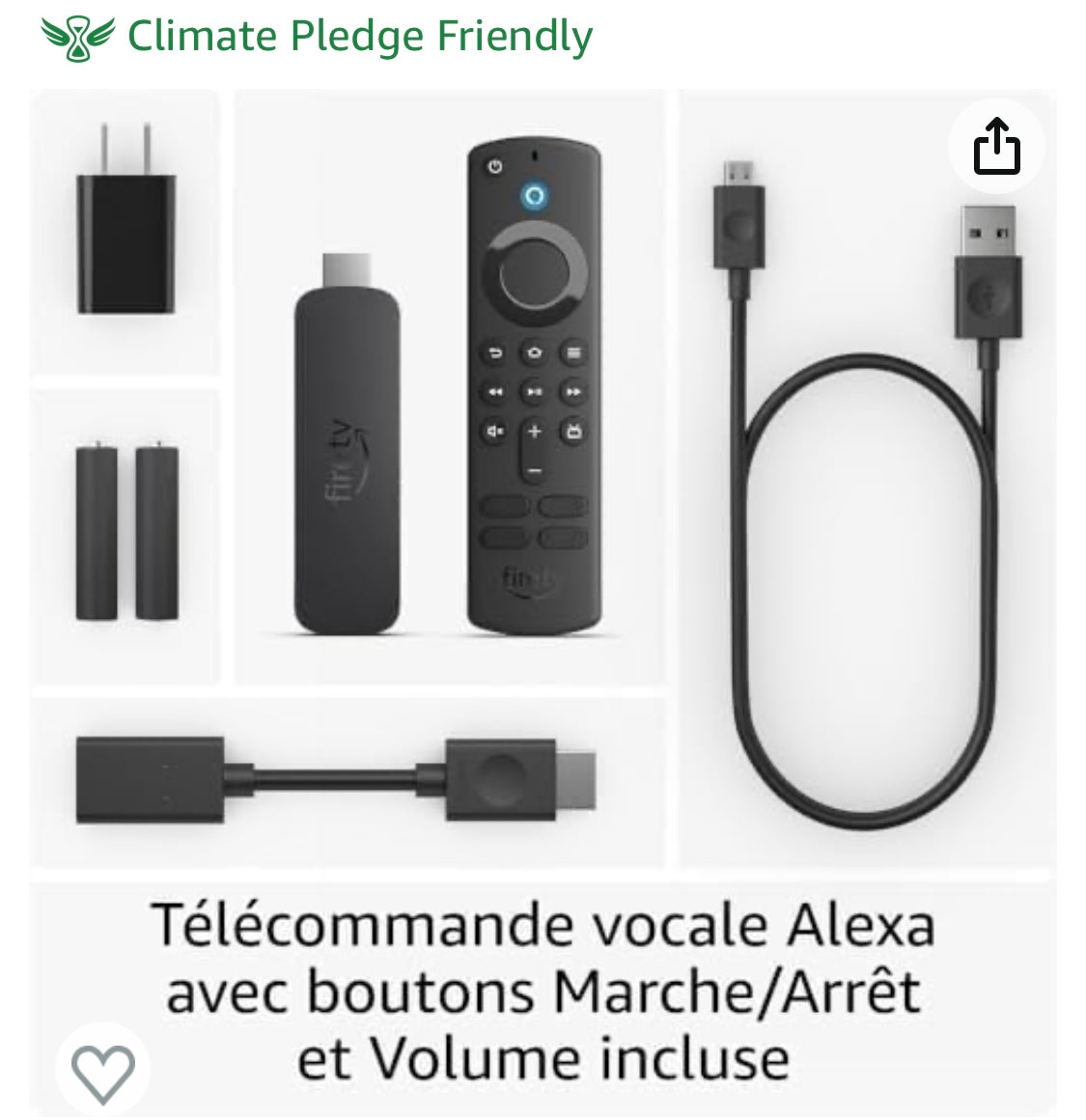This screenshot has width=1086, height=1120.
Task: Toggle mute using the remote mute button
Action: coord(494,433)
